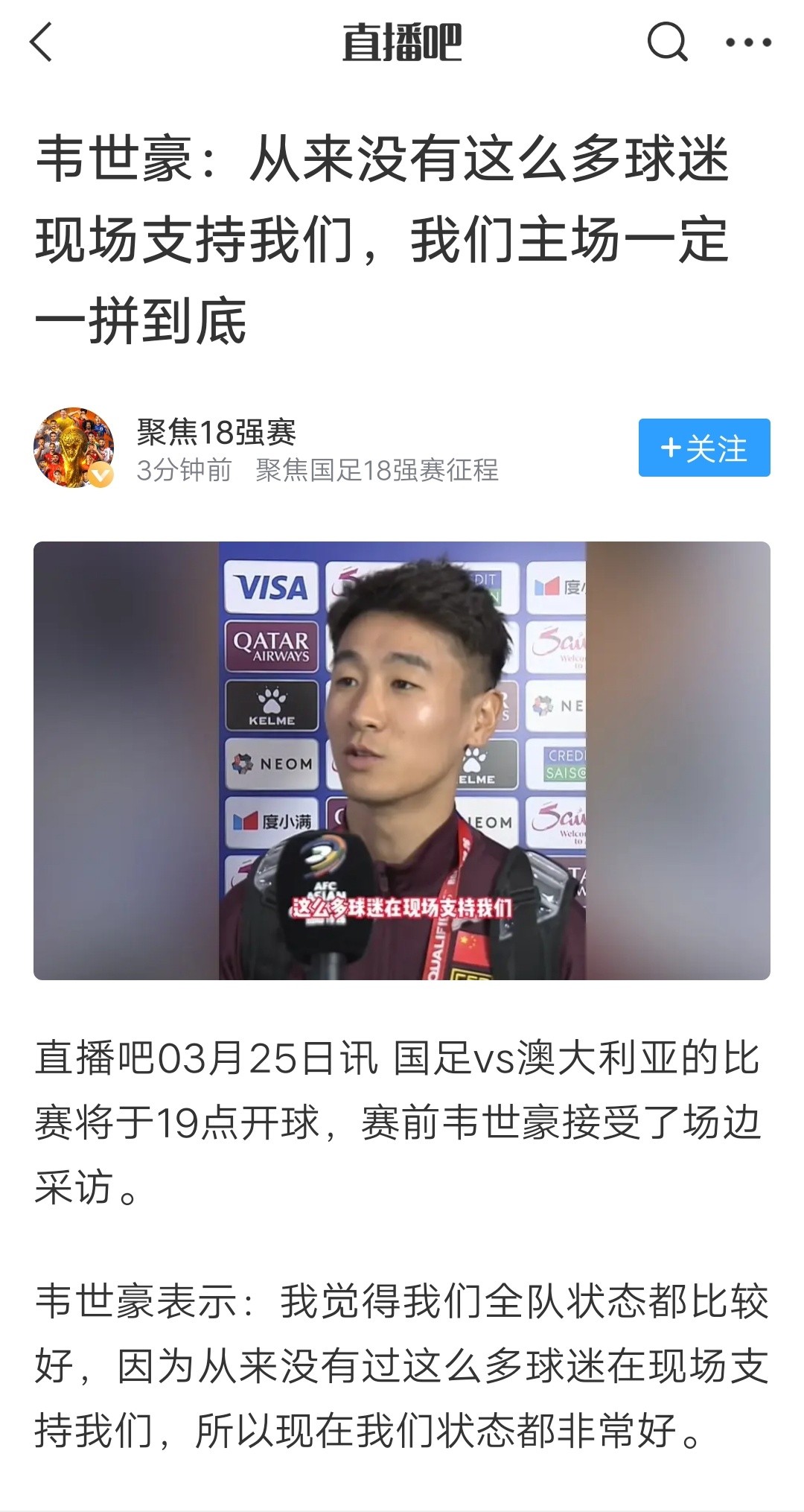Image resolution: width=804 pixels, height=1512 pixels.
Task: Open the 聚焦18强赛 author name
Action: pos(217,432)
